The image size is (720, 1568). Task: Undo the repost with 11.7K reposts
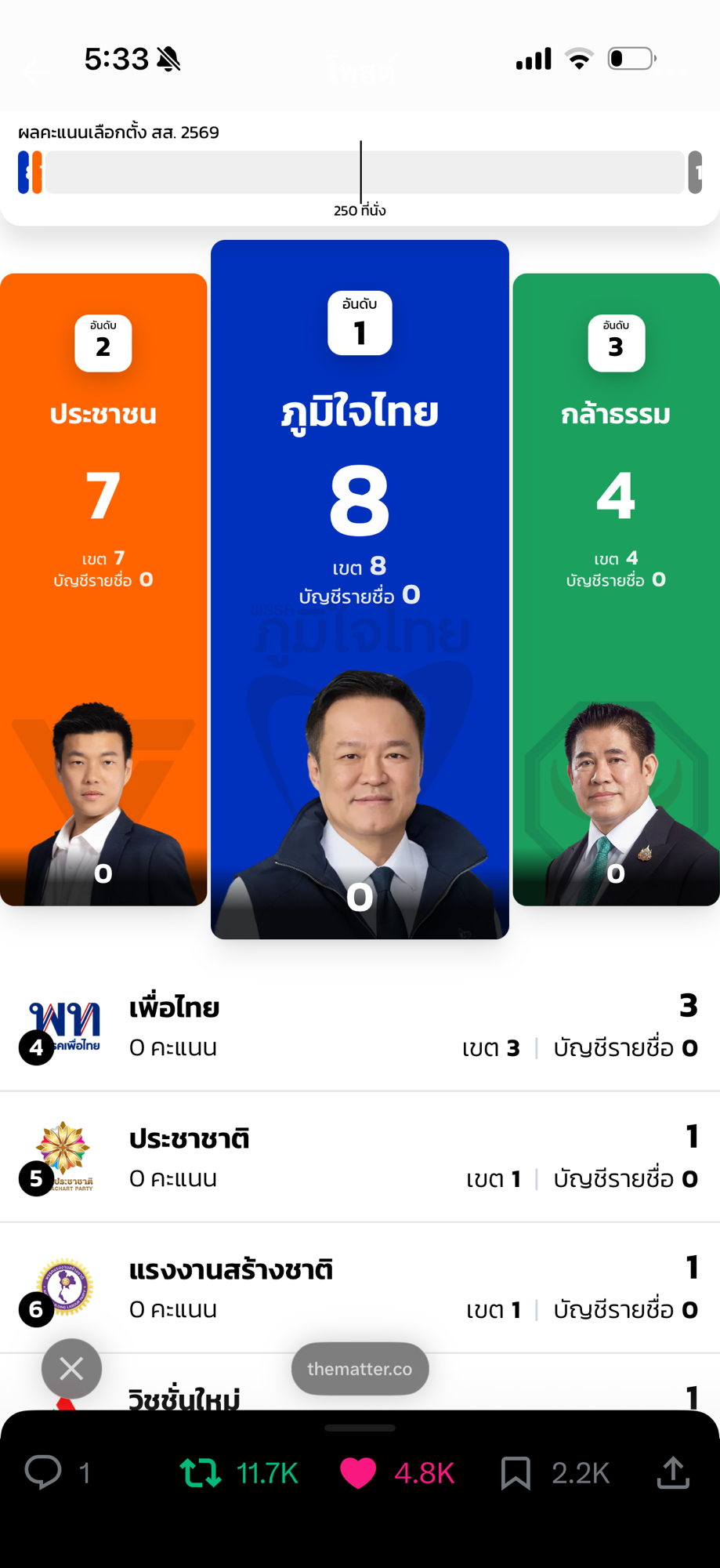(x=201, y=1472)
